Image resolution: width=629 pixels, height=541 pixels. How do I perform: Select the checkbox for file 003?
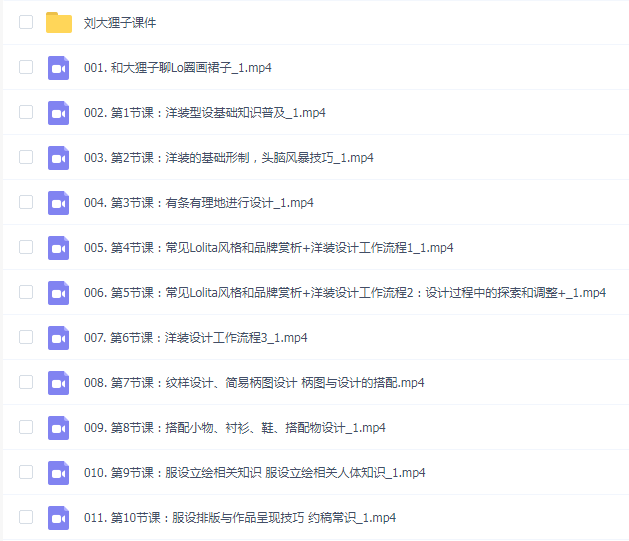click(x=26, y=158)
